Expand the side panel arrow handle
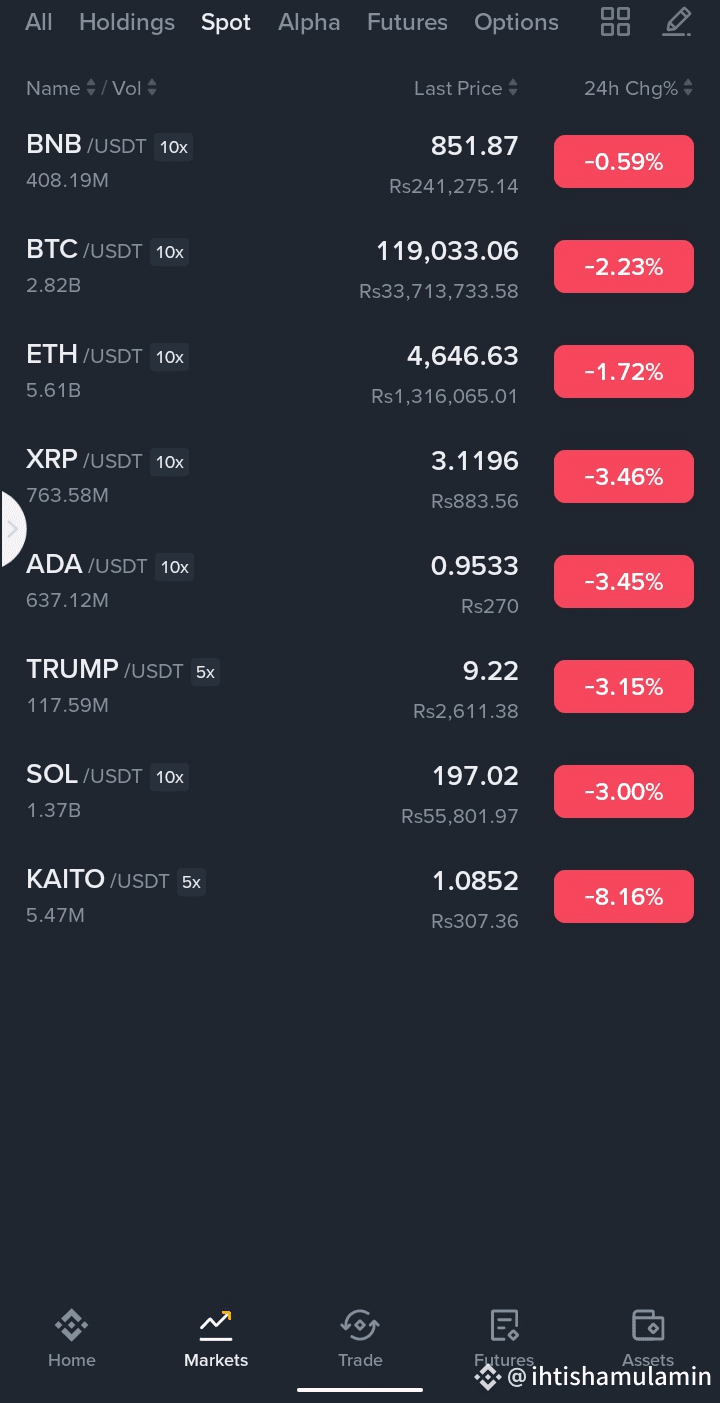 [12, 529]
